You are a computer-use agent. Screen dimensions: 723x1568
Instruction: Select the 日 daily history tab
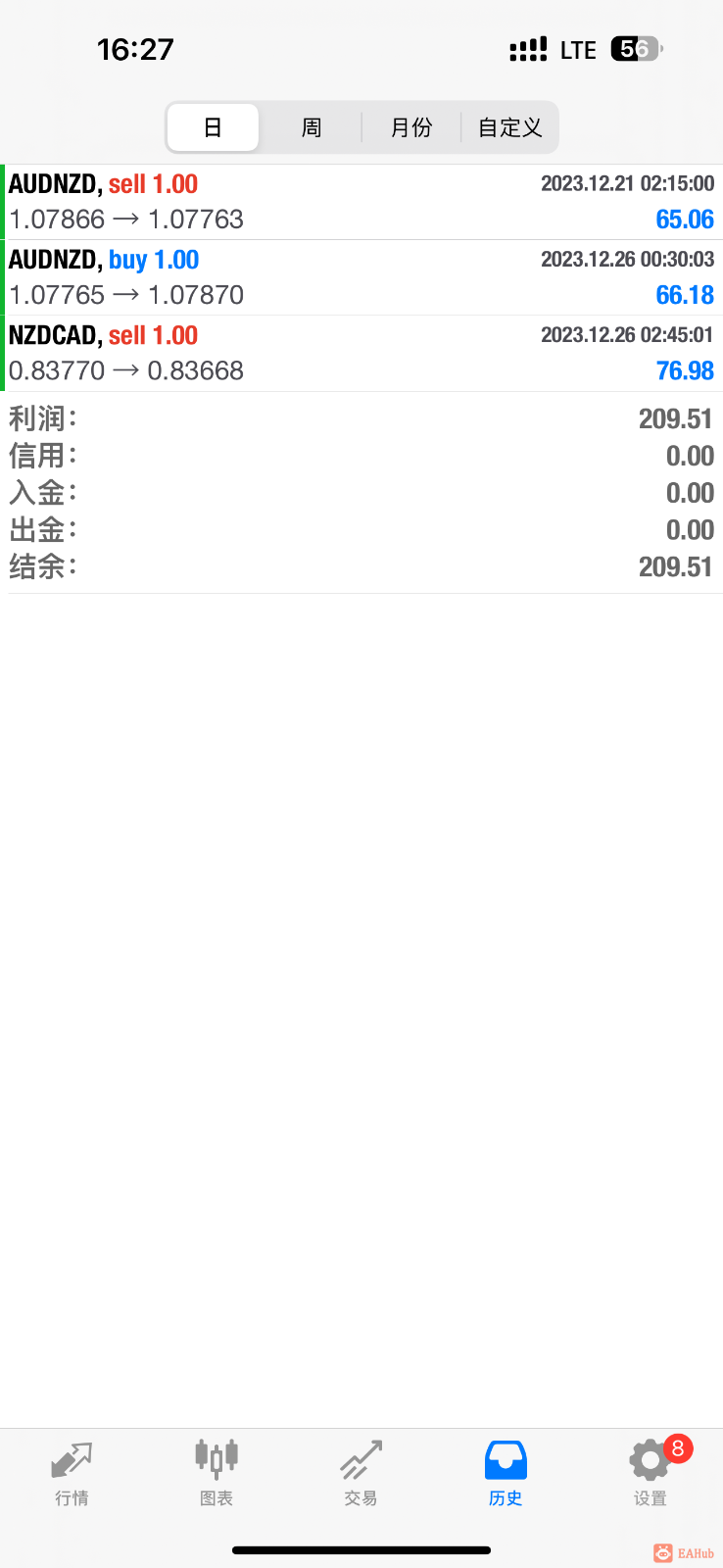coord(213,126)
